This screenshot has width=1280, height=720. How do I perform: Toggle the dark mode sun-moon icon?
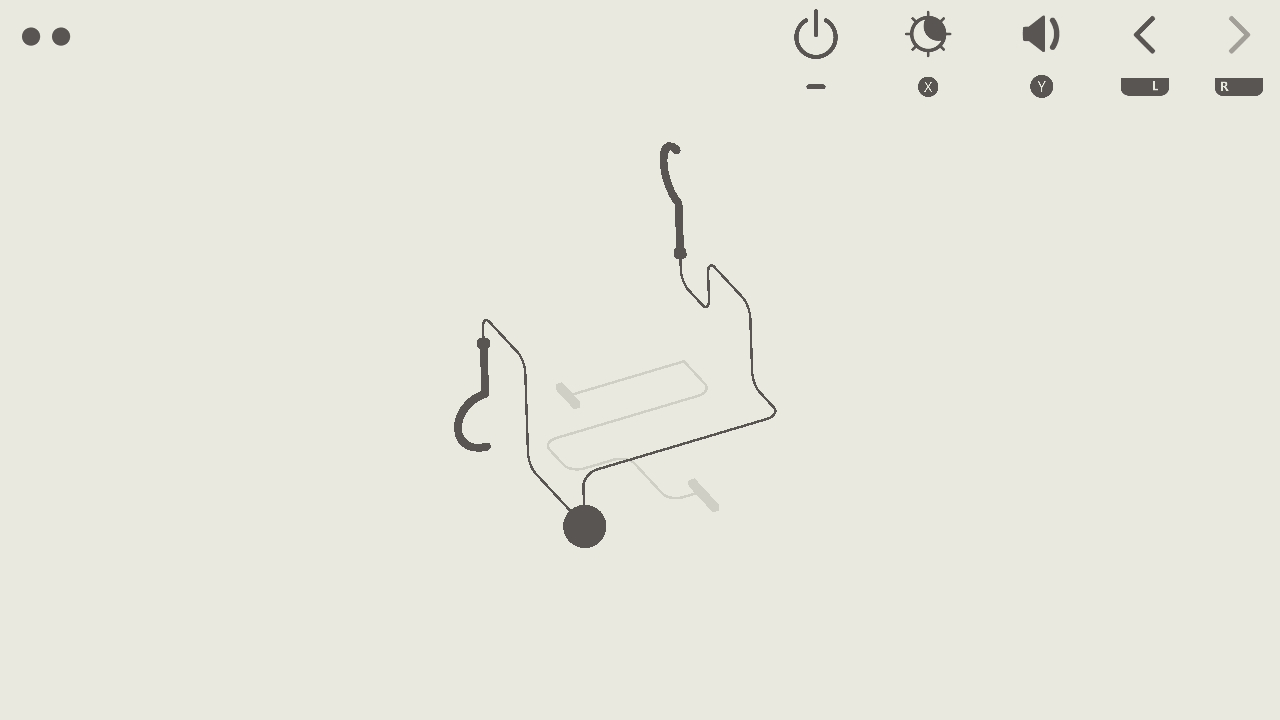[928, 35]
